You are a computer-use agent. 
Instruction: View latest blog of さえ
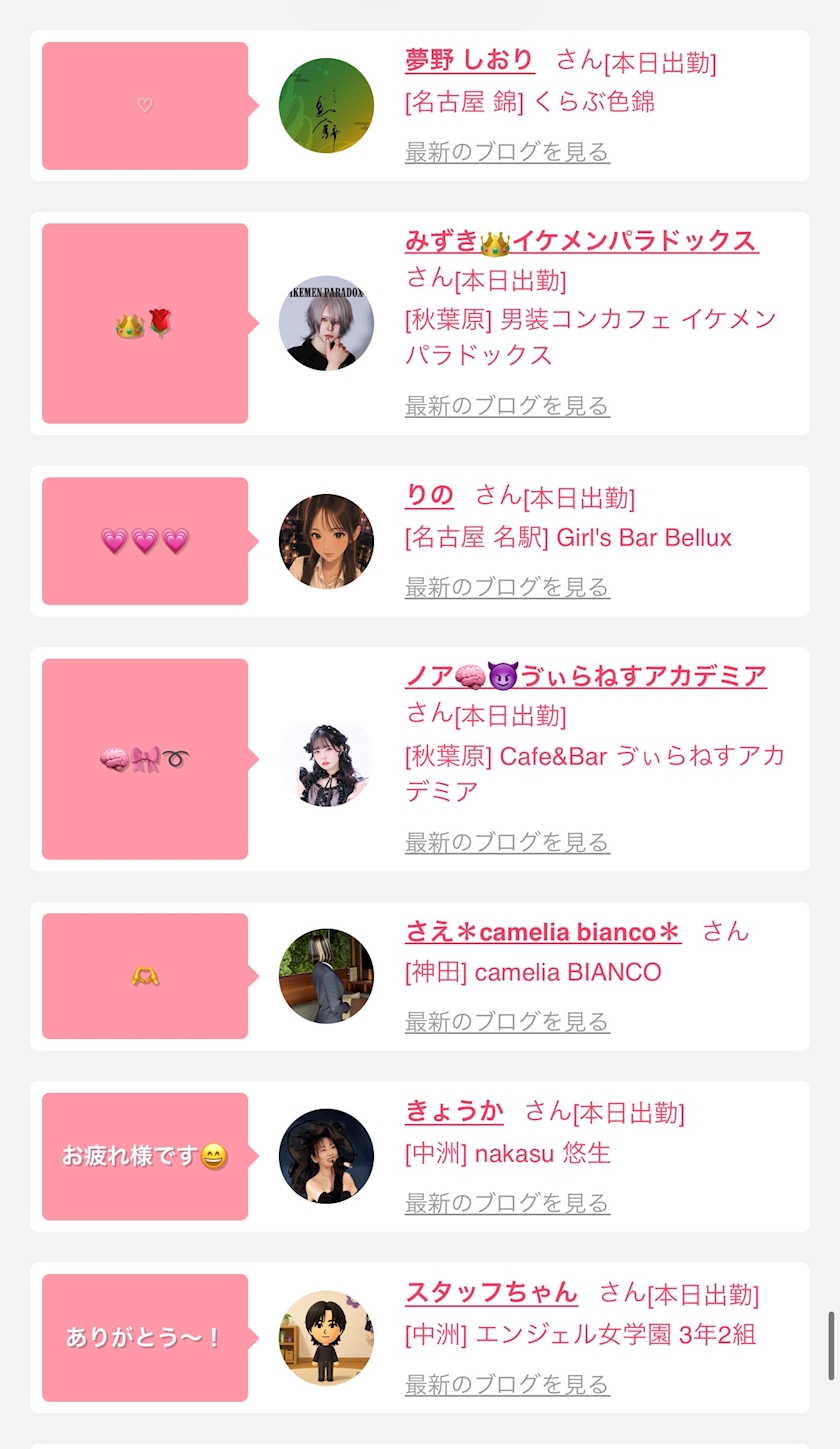point(507,1022)
